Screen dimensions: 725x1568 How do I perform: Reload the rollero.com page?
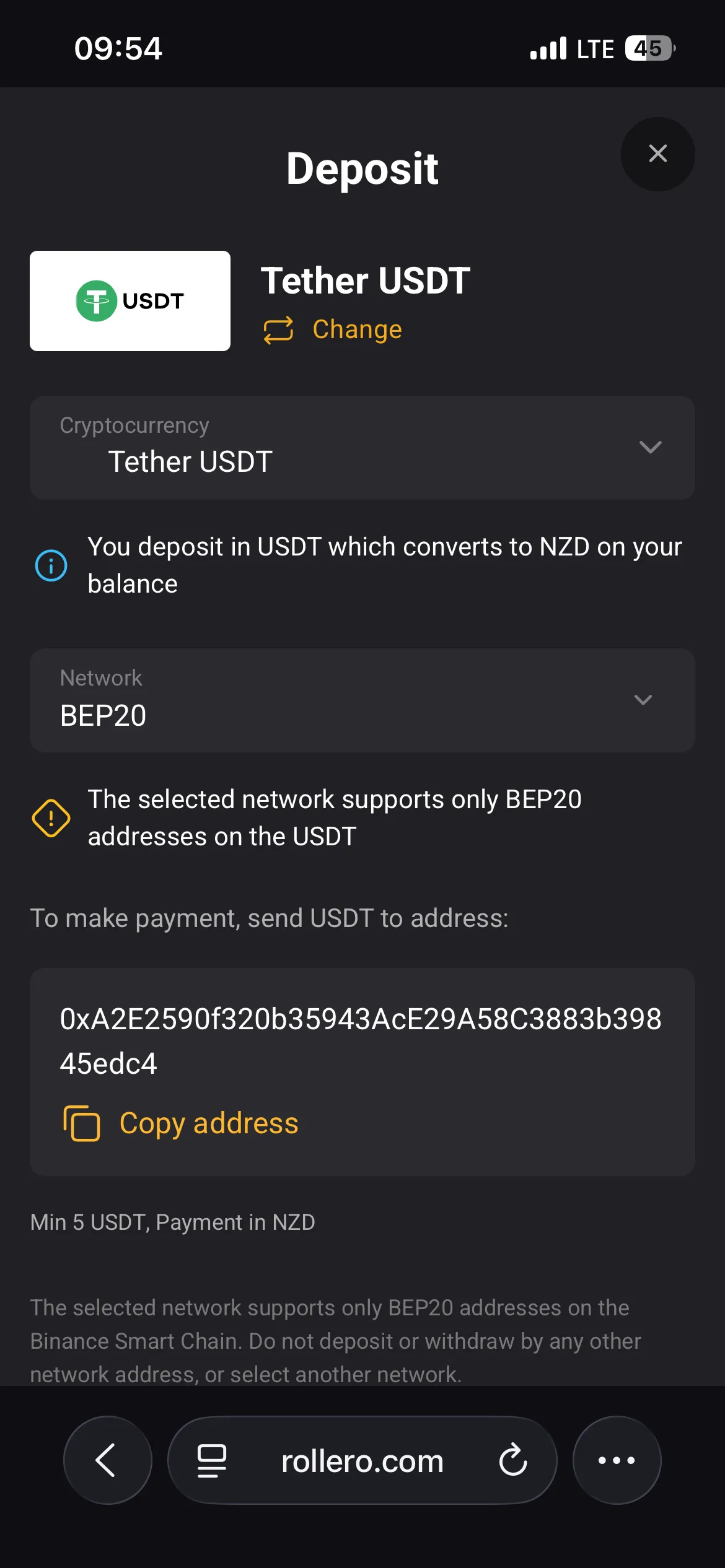[x=513, y=1460]
